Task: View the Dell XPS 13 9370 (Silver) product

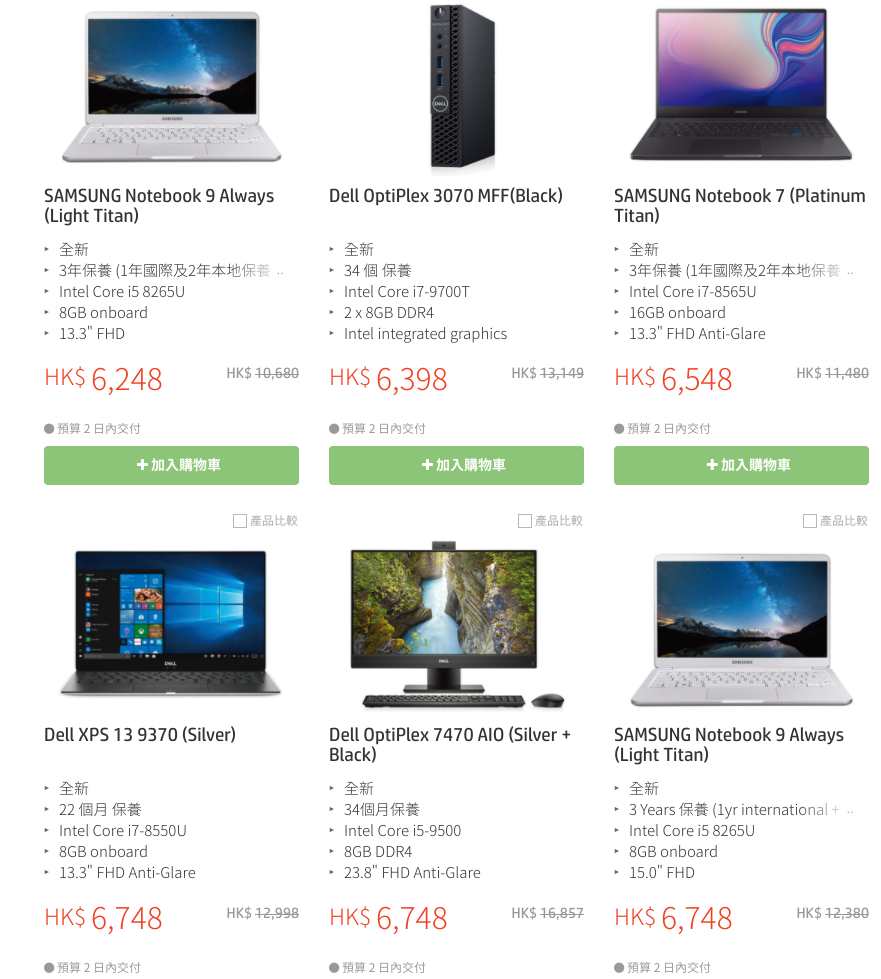Action: (140, 735)
